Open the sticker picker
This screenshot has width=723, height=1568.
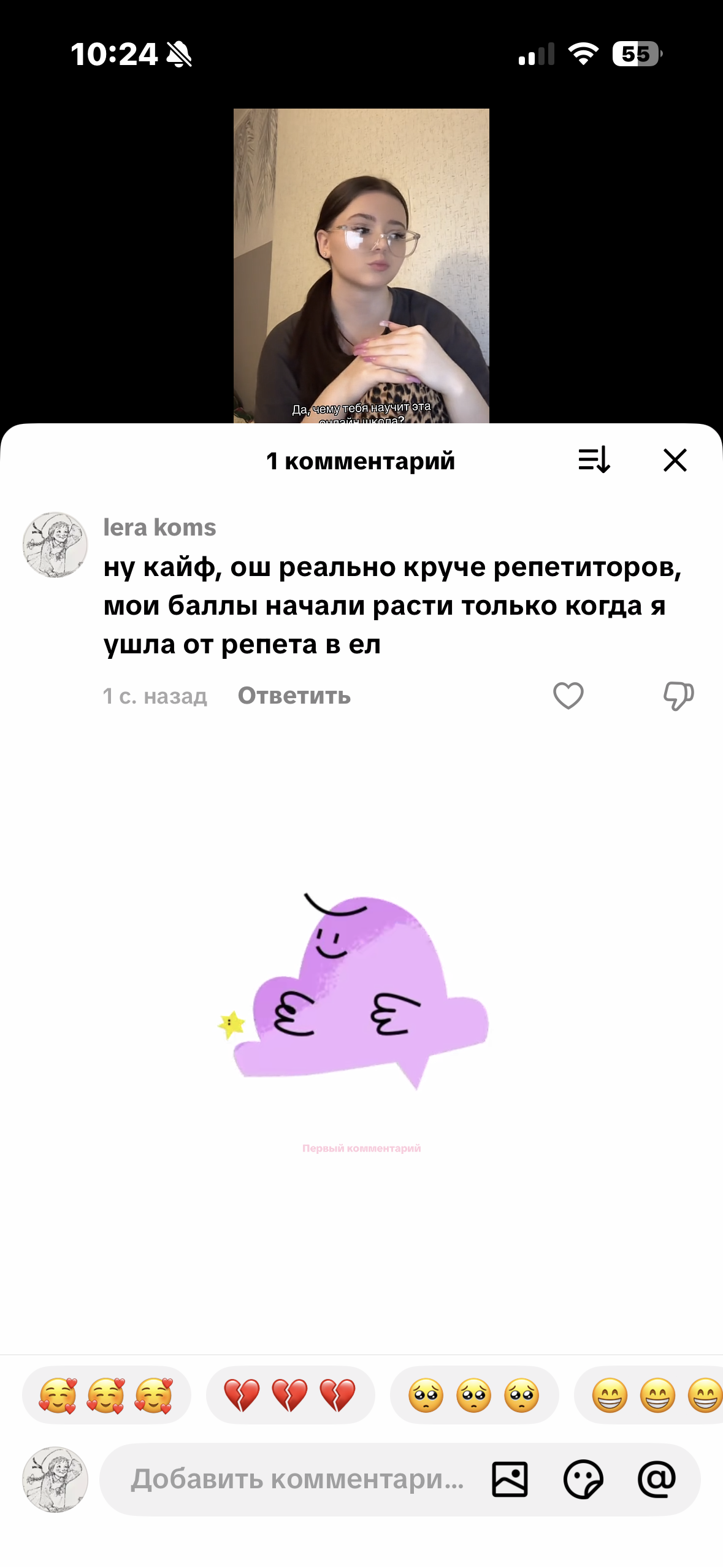pyautogui.click(x=583, y=1479)
